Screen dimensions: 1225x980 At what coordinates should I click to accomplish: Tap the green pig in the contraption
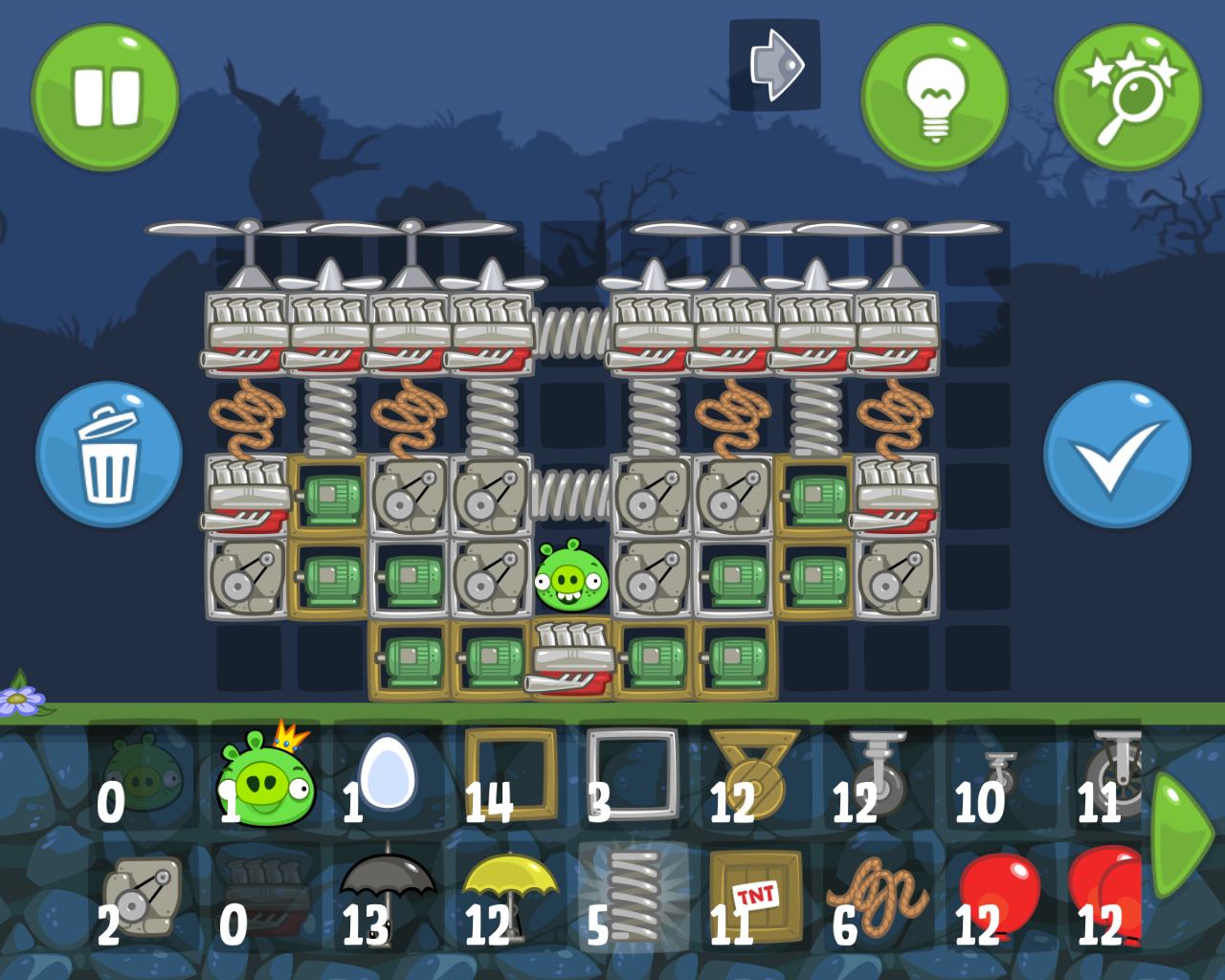(571, 577)
